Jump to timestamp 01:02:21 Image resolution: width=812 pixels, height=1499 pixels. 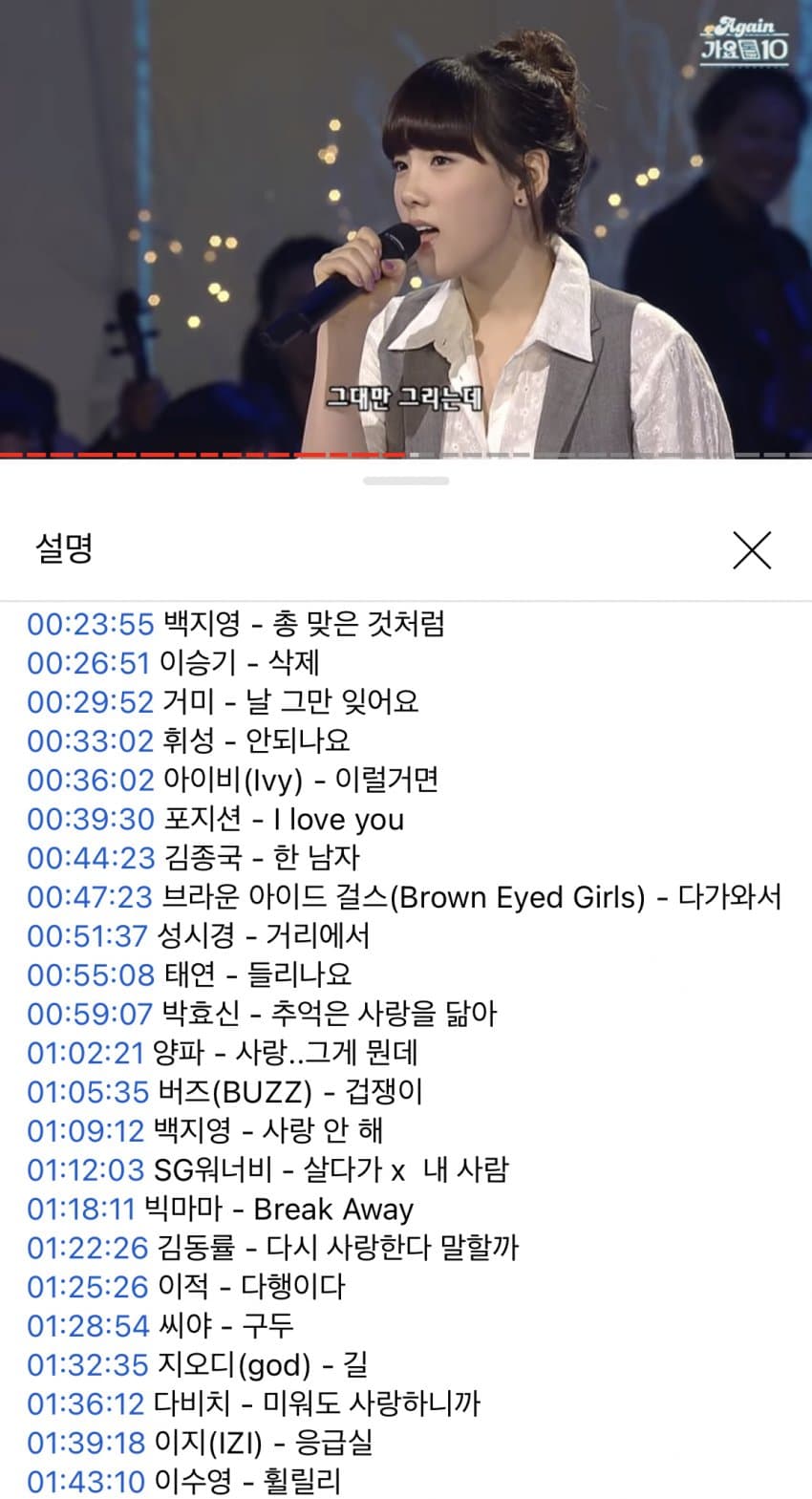(x=85, y=1053)
